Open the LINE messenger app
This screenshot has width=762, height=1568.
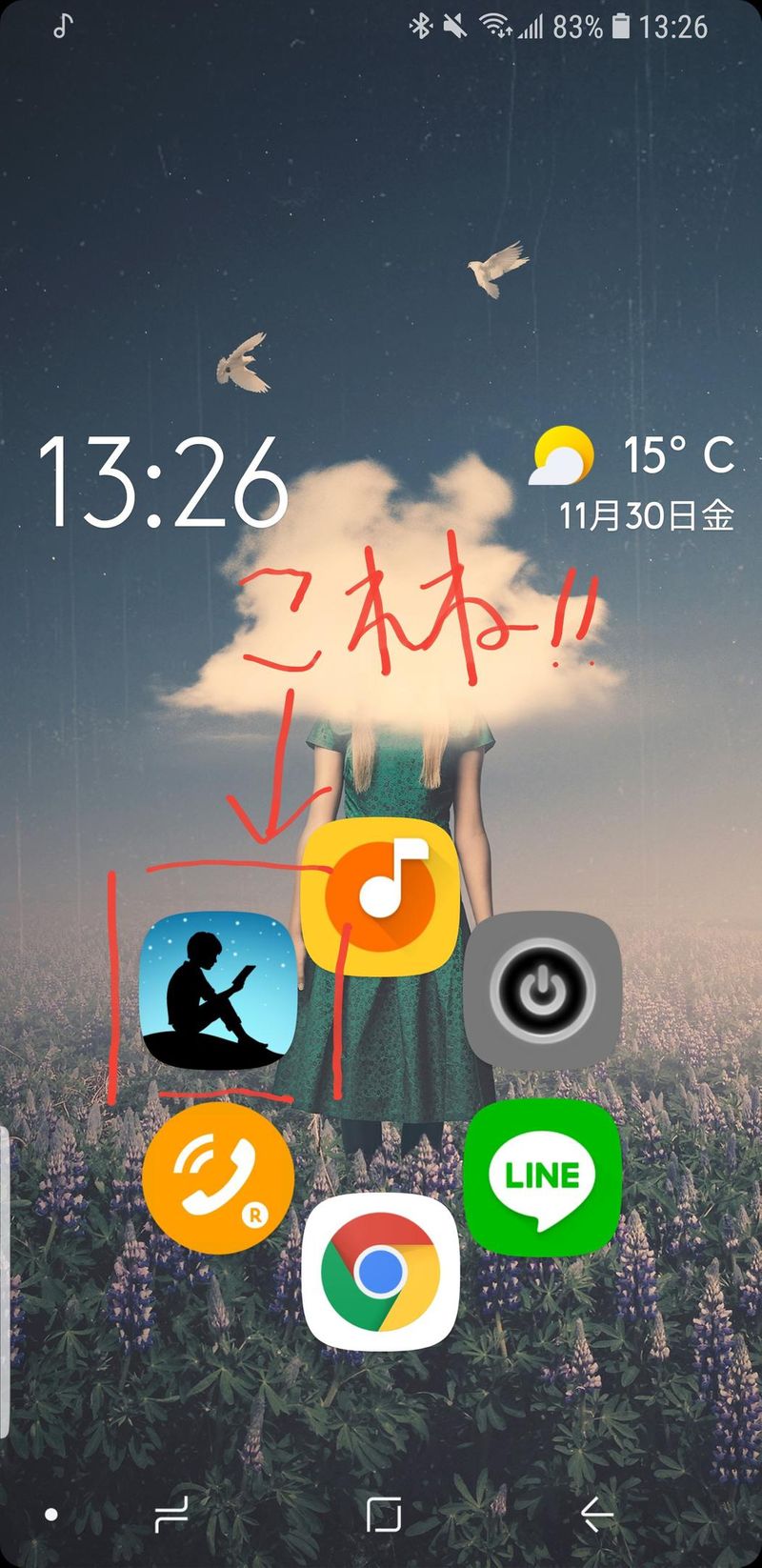point(542,1178)
